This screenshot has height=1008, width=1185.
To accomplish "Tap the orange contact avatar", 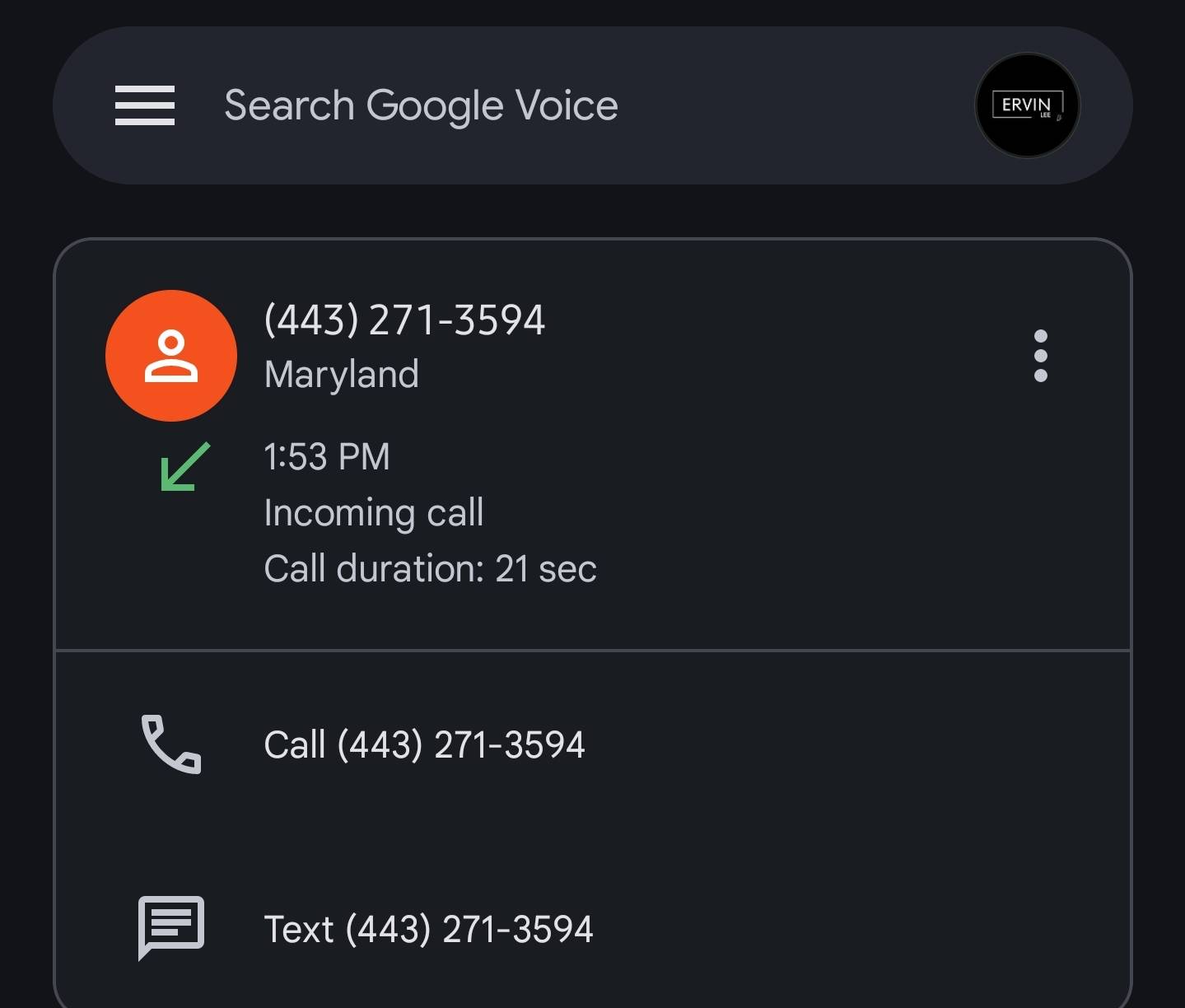I will tap(171, 356).
